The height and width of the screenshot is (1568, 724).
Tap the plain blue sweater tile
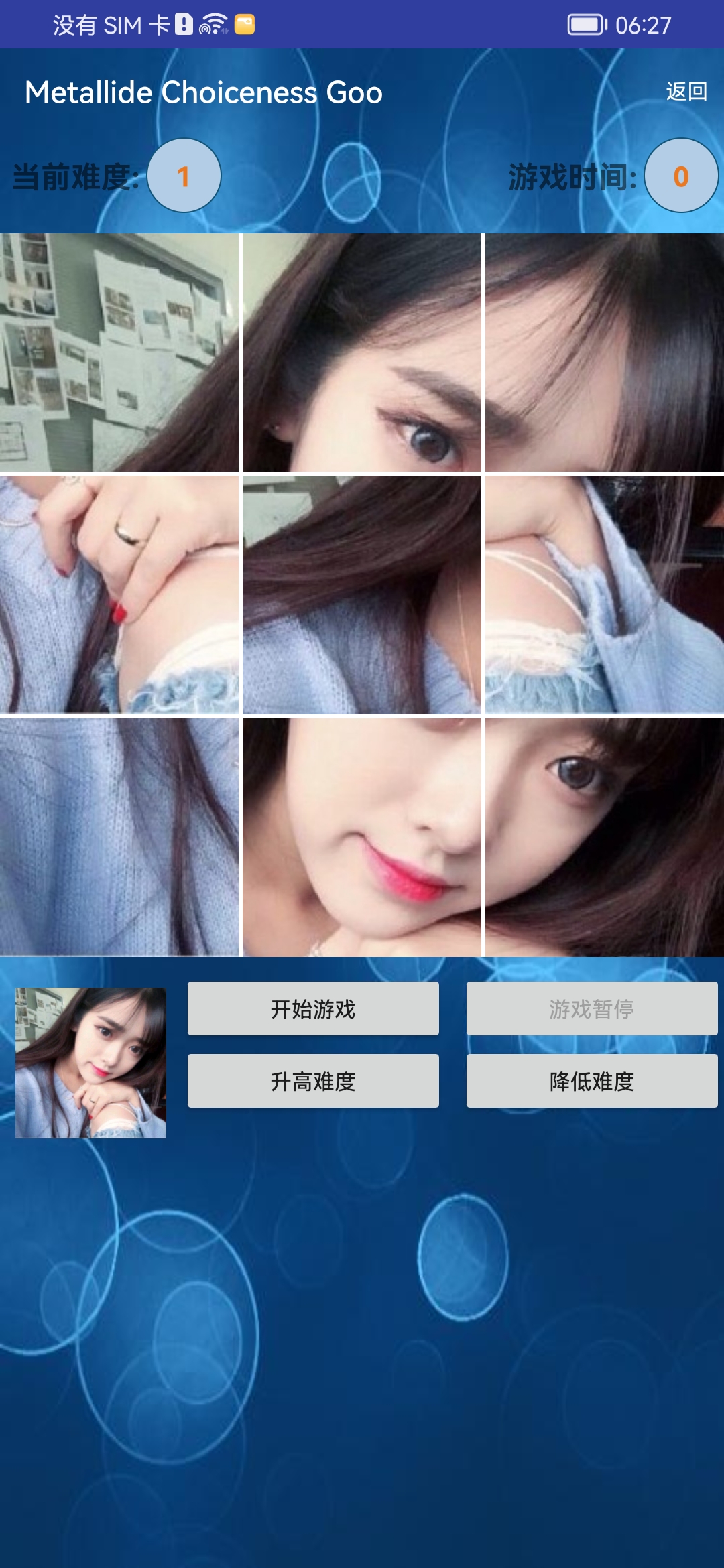click(x=119, y=837)
